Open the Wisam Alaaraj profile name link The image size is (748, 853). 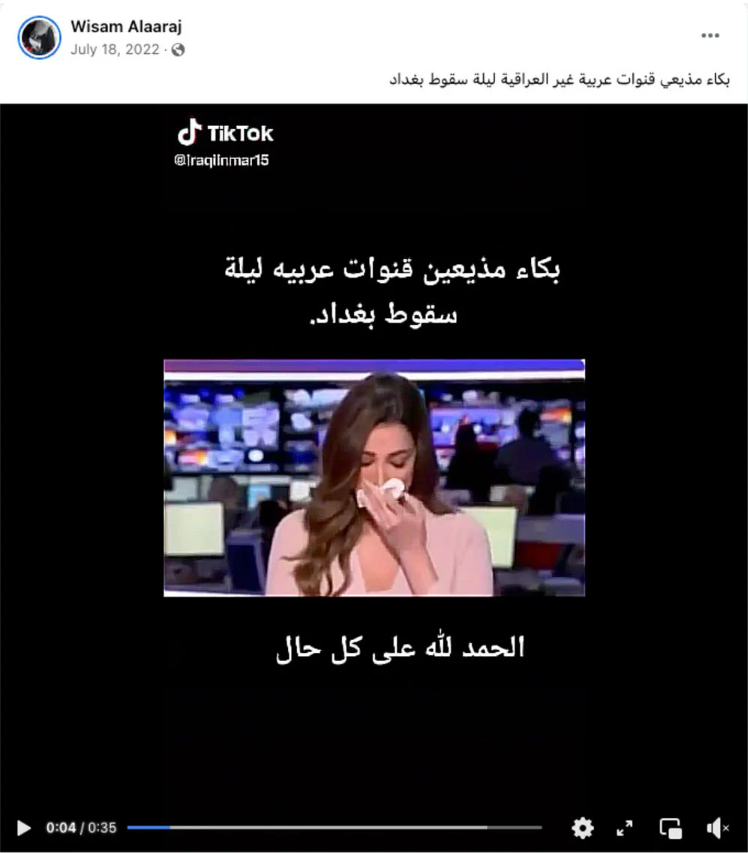coord(126,26)
